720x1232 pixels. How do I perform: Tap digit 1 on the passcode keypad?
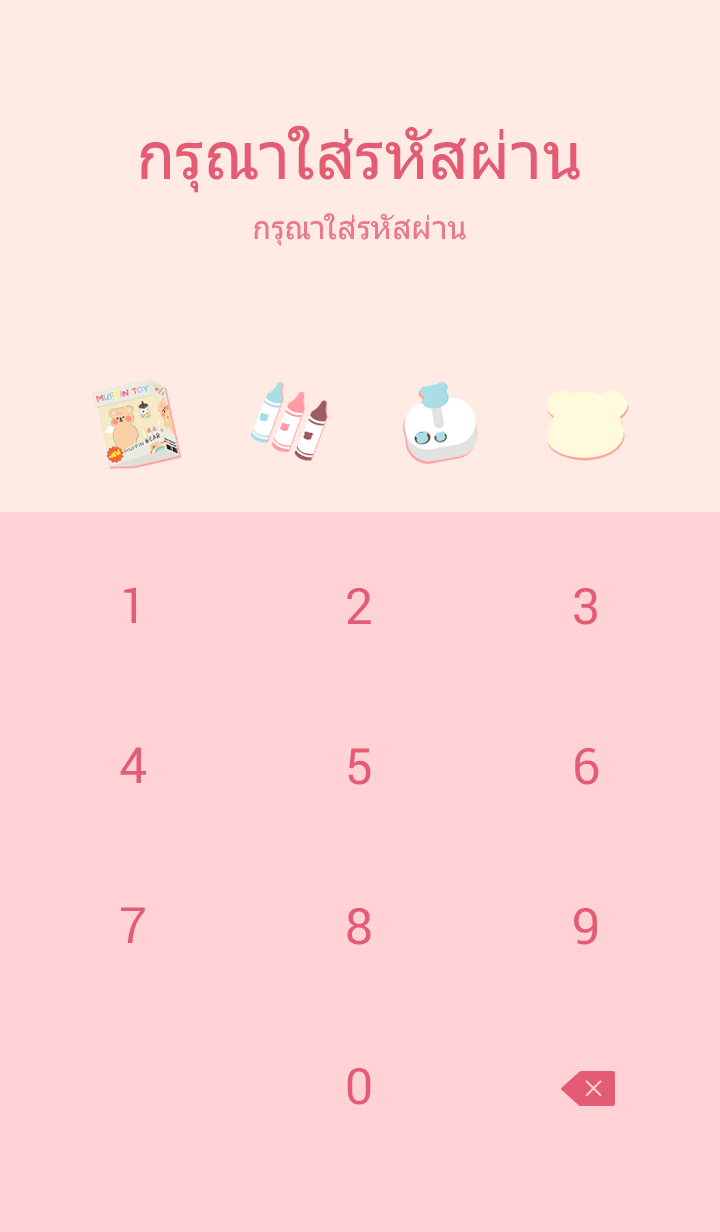click(132, 607)
